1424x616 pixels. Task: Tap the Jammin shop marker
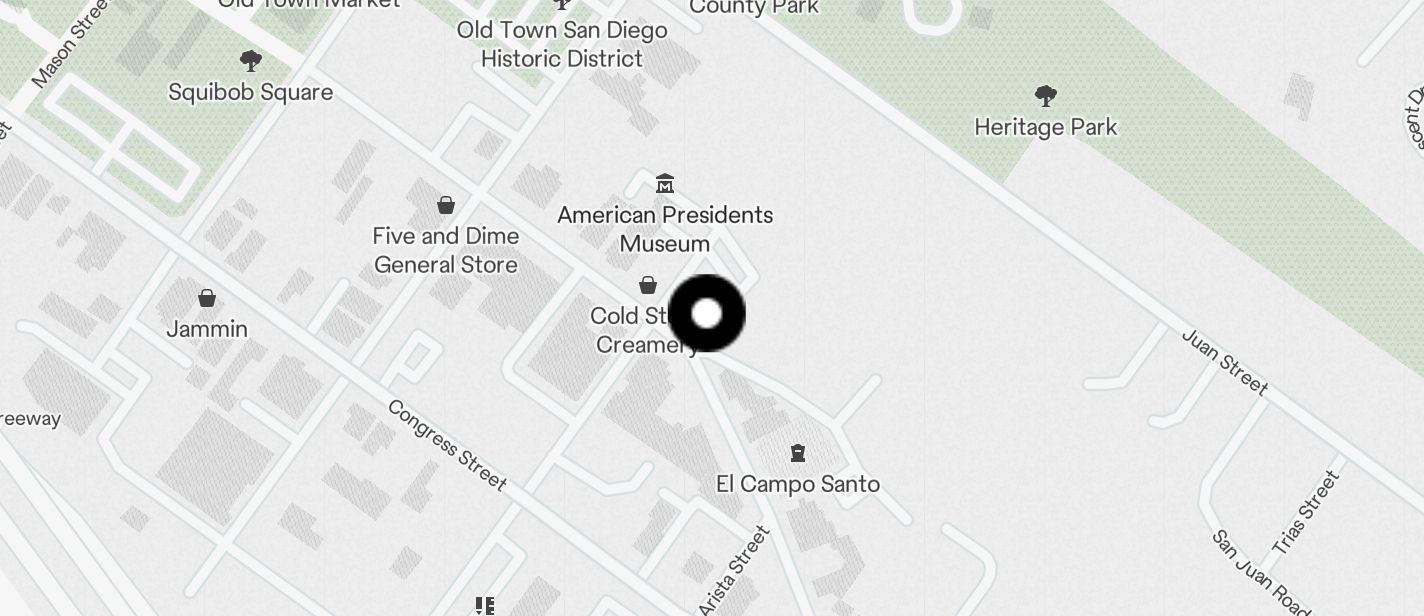[207, 298]
